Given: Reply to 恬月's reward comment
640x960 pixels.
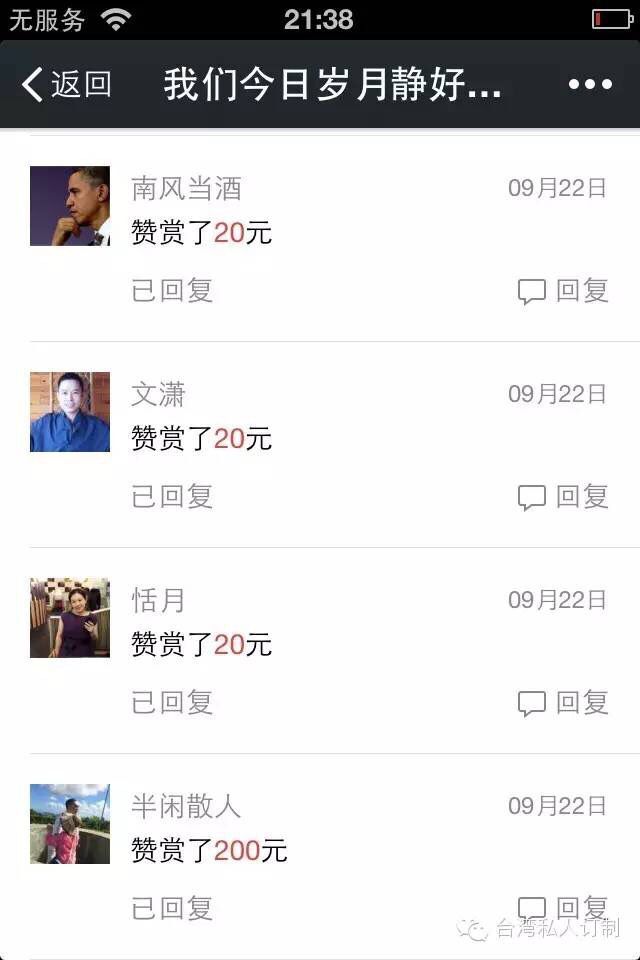Looking at the screenshot, I should pos(563,703).
